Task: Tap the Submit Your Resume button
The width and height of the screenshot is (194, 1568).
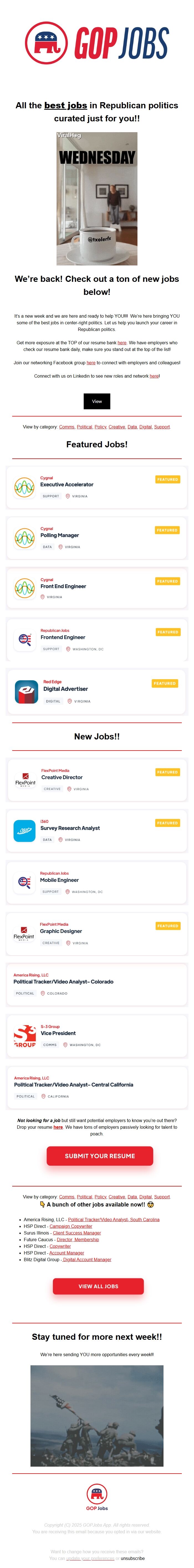Action: (100, 1156)
